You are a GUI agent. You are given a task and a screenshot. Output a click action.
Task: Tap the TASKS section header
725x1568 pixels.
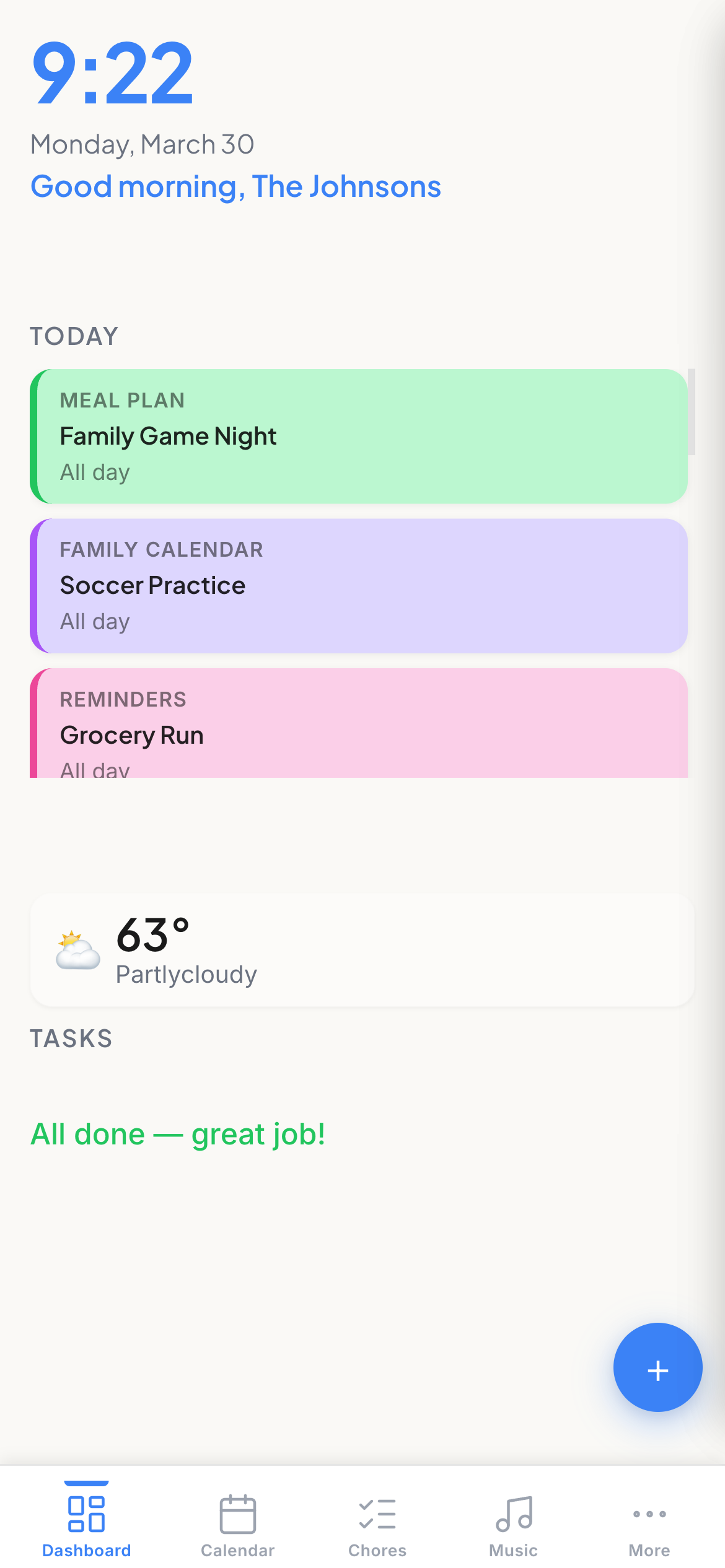point(71,1039)
